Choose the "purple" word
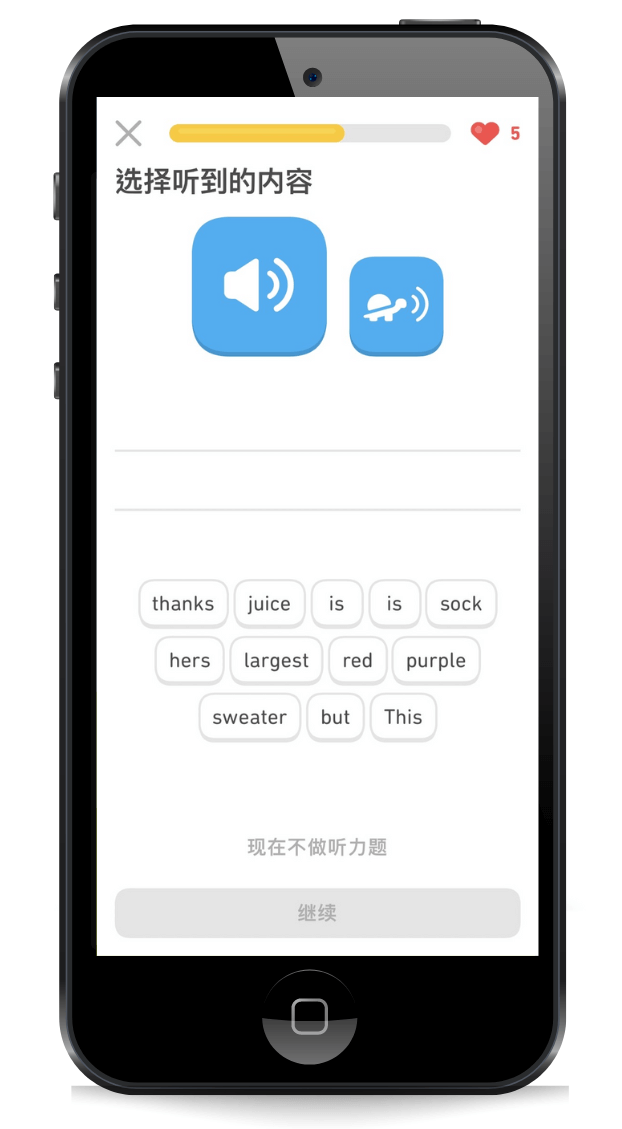This screenshot has width=622, height=1129. tap(436, 661)
